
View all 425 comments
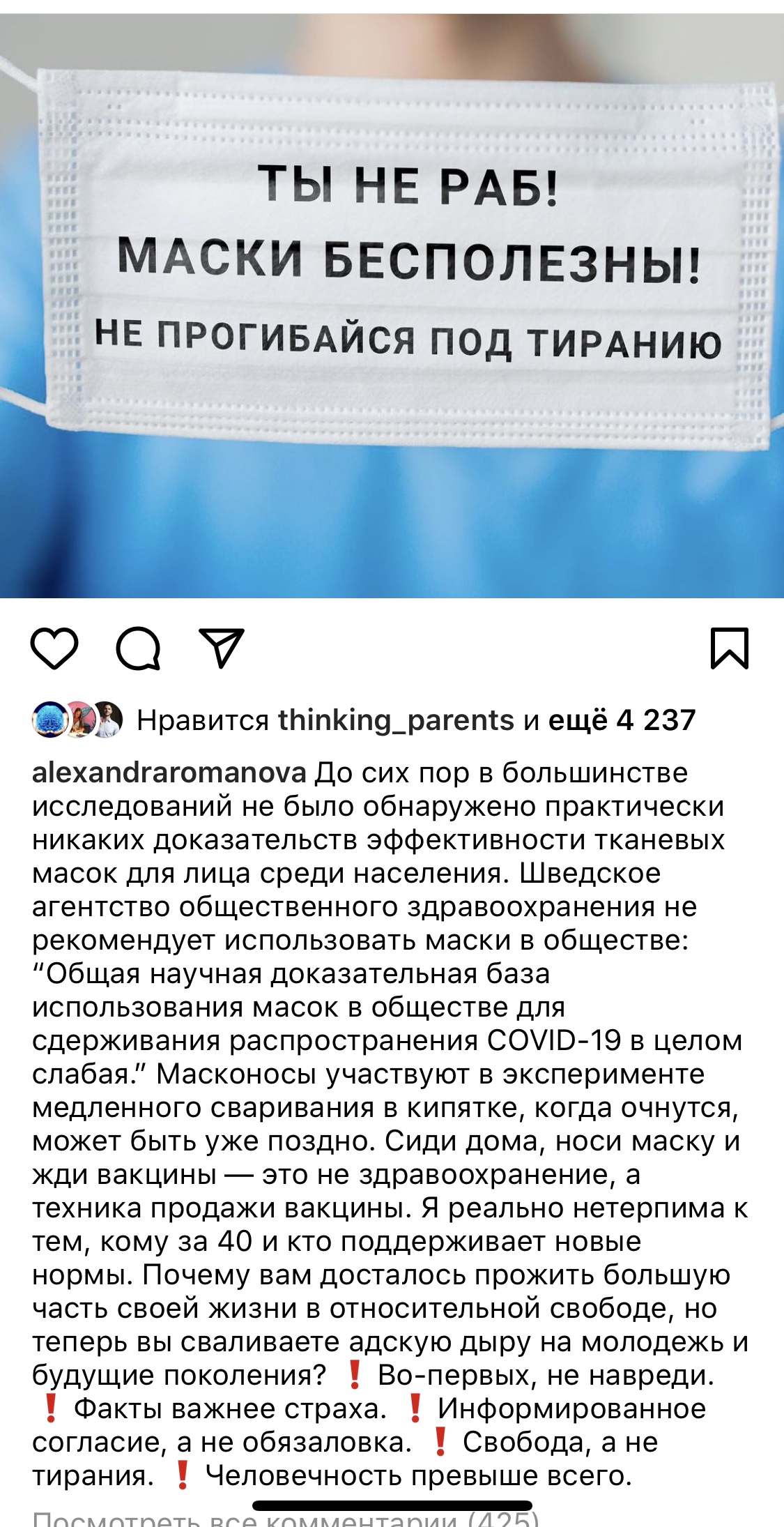[x=286, y=1519]
